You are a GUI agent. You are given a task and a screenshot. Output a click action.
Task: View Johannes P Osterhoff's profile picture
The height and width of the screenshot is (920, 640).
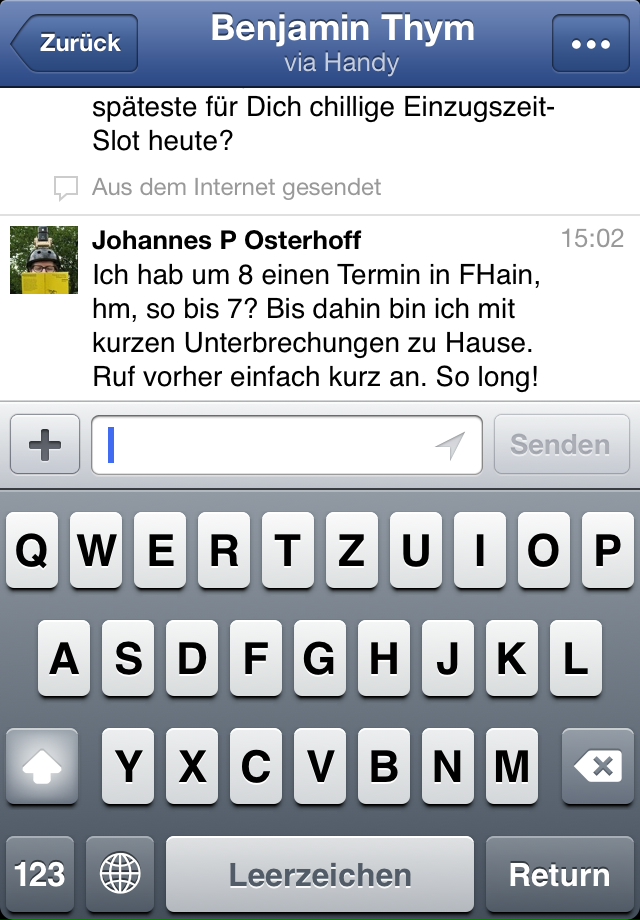pyautogui.click(x=44, y=260)
